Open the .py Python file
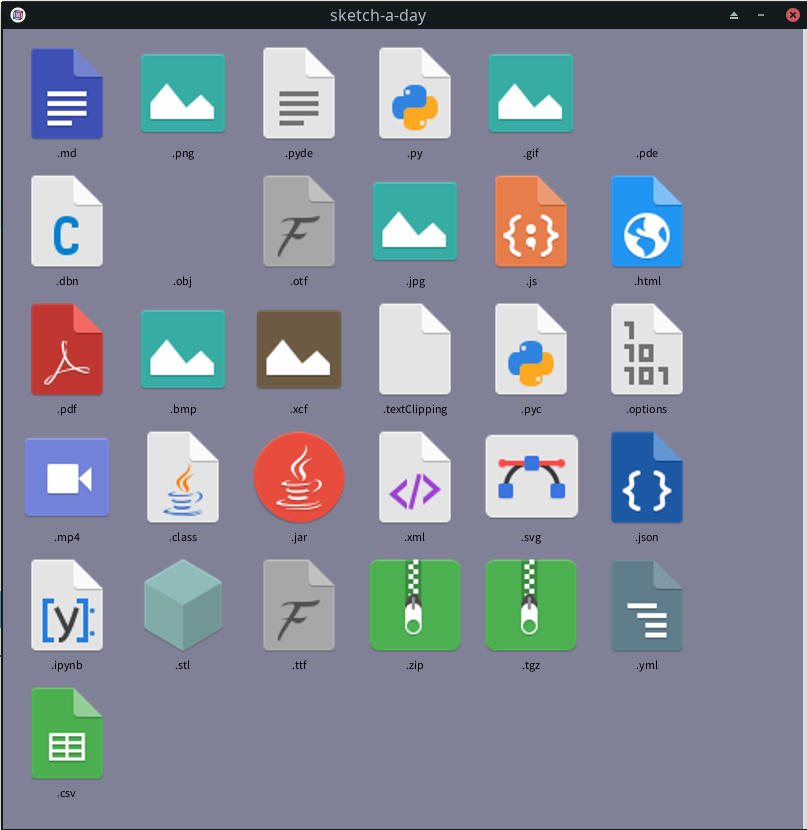The image size is (807, 830). (x=415, y=93)
